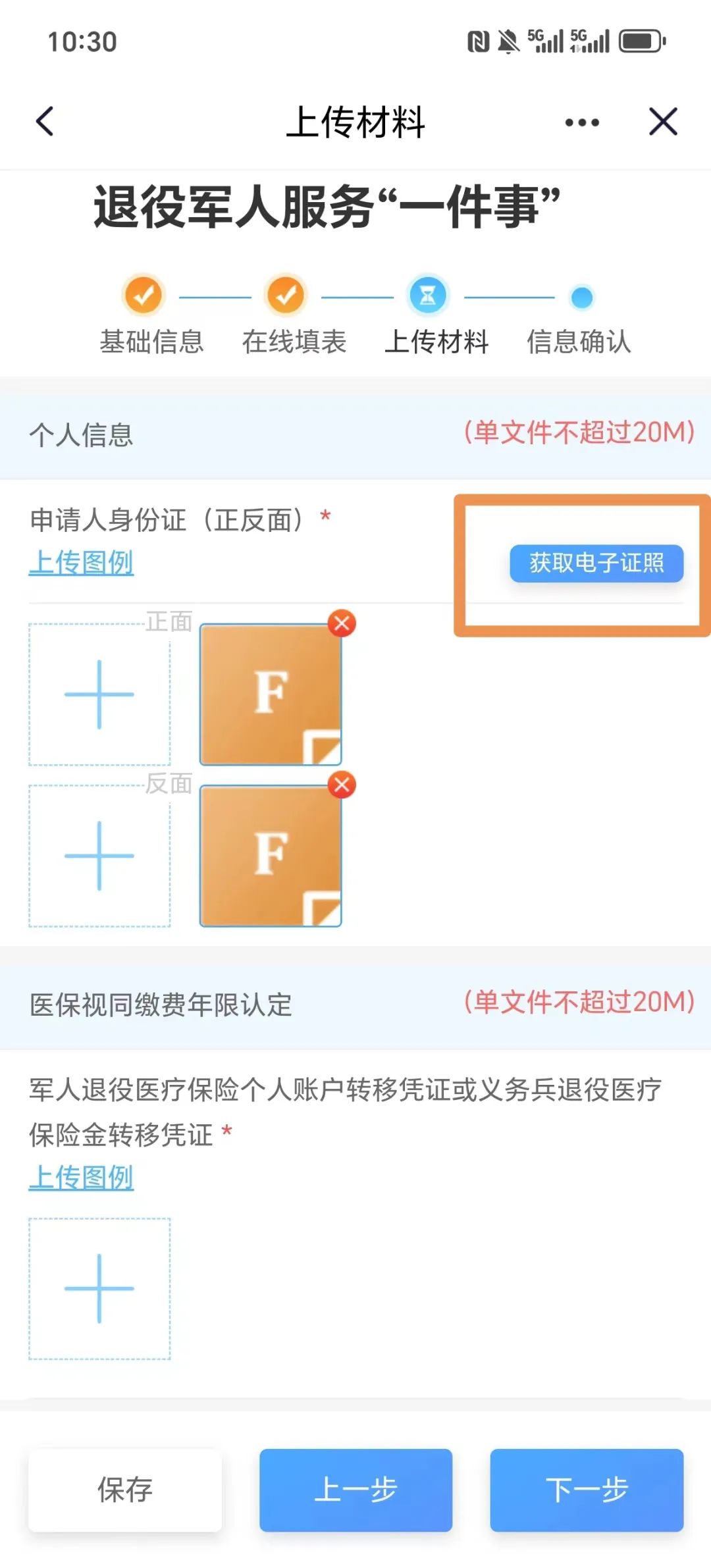711x1568 pixels.
Task: Upload the 医疗保险转移凭证 file
Action: [x=99, y=1288]
